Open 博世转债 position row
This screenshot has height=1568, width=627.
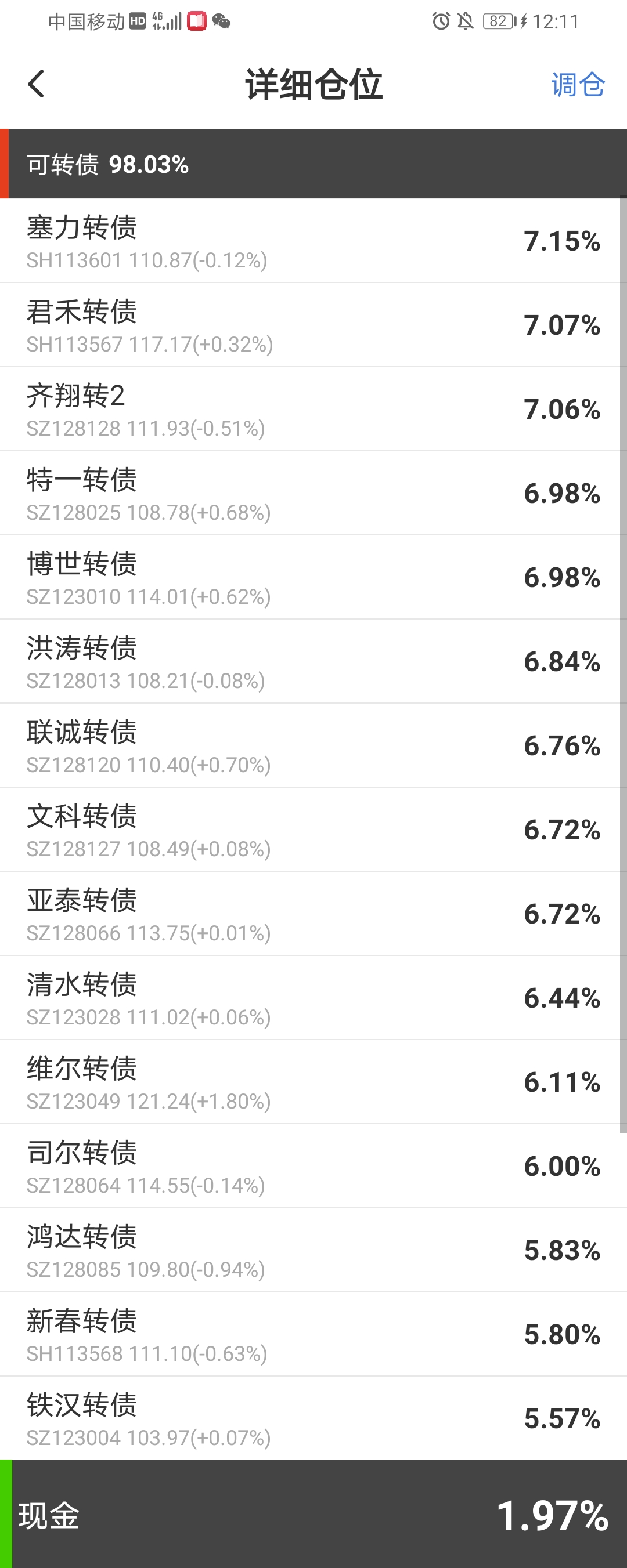point(305,577)
